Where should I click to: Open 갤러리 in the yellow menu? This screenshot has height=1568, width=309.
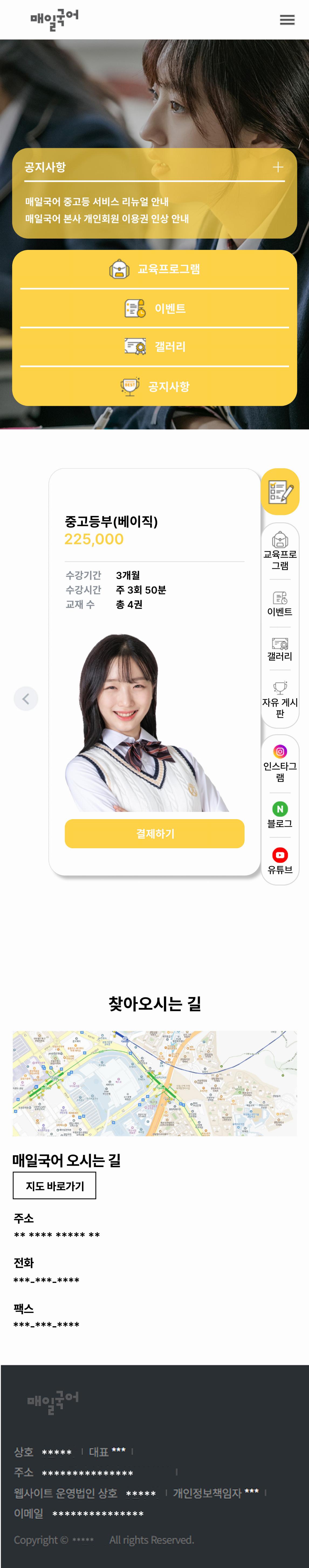coord(155,347)
